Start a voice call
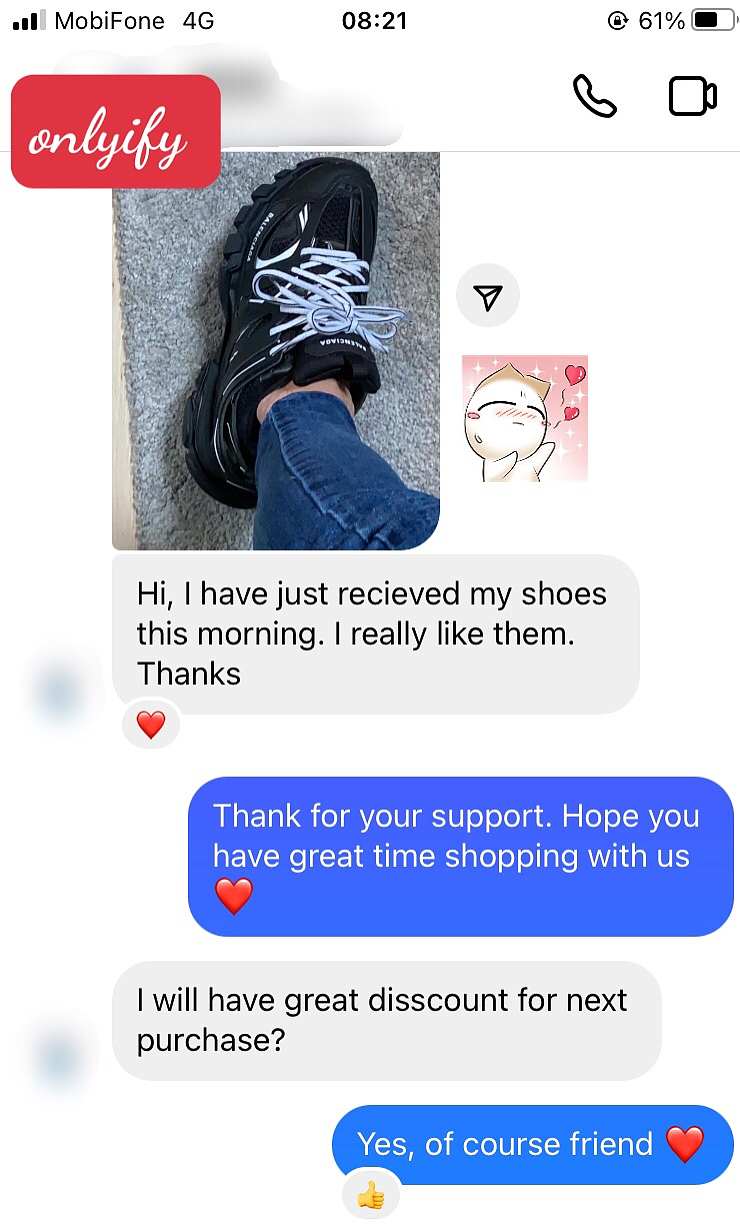This screenshot has width=740, height=1230. point(594,96)
